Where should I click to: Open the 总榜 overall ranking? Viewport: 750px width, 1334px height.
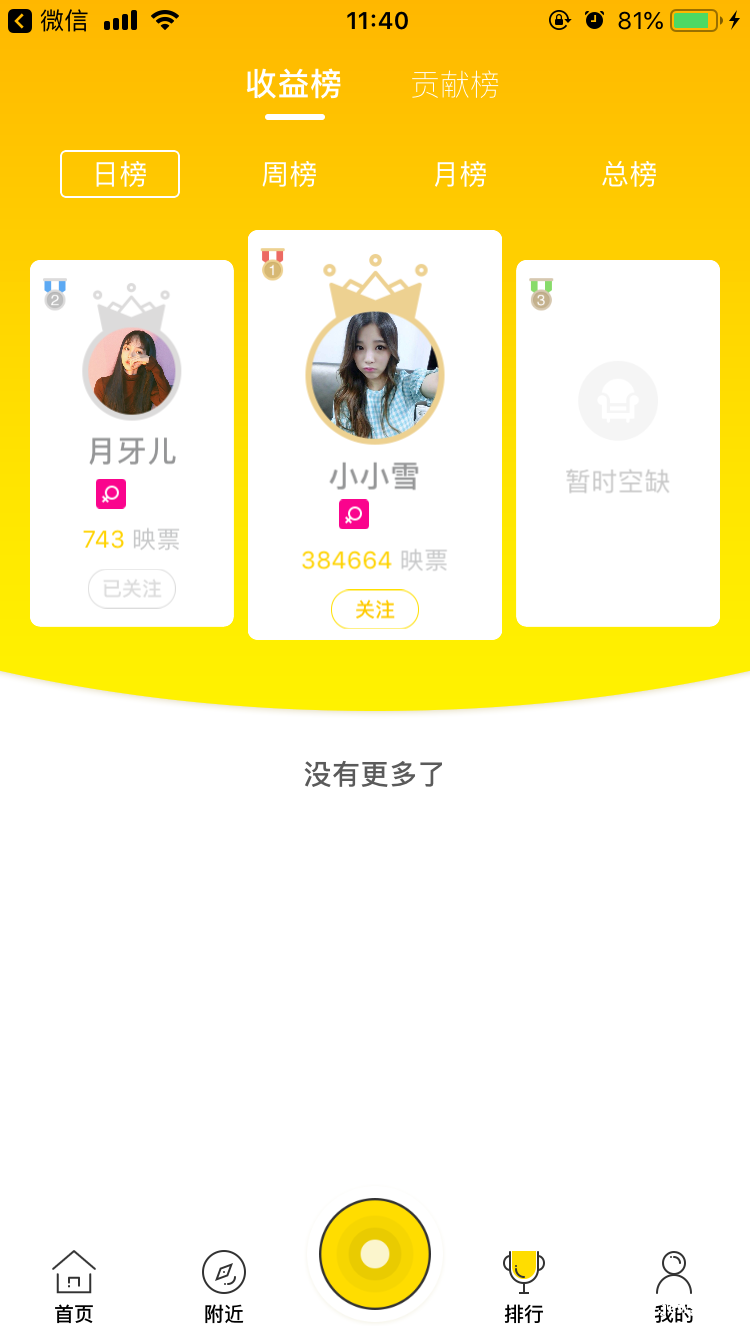tap(629, 175)
